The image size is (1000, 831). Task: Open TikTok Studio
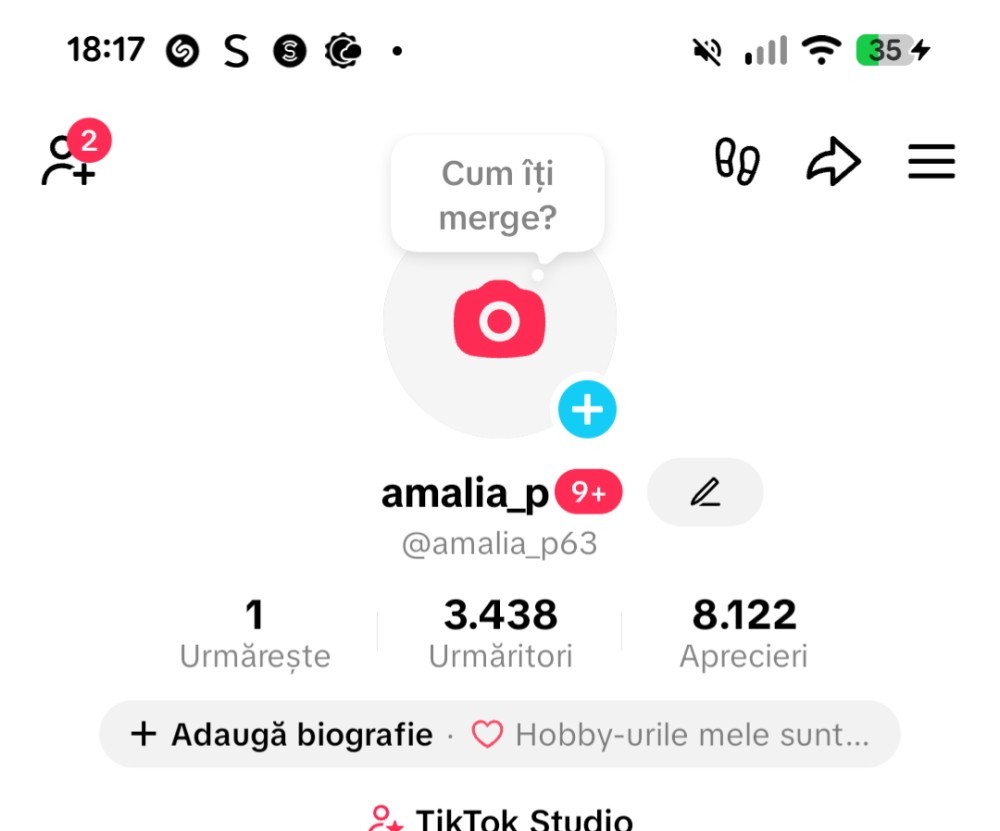click(x=500, y=820)
